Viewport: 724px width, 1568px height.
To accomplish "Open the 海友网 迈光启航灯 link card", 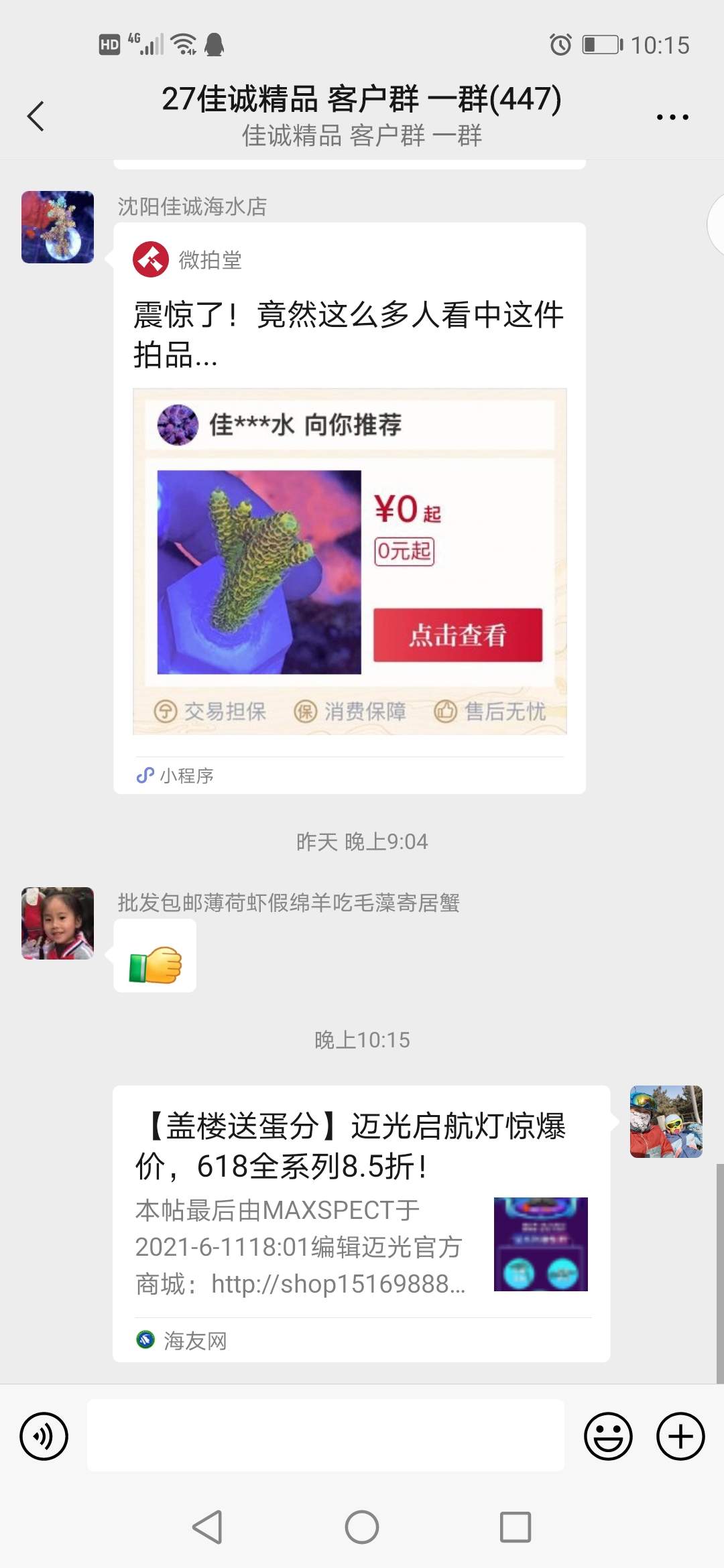I will pos(361,1223).
